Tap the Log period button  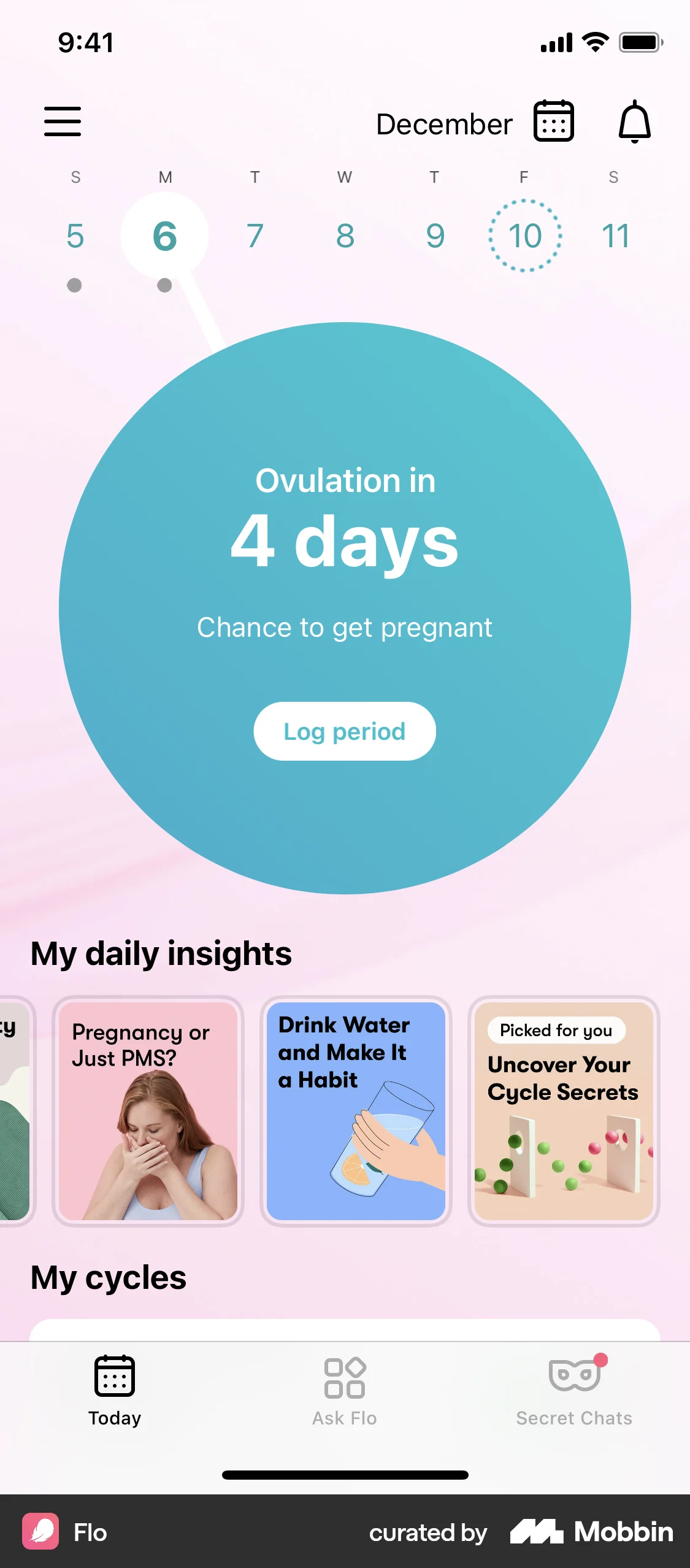344,731
